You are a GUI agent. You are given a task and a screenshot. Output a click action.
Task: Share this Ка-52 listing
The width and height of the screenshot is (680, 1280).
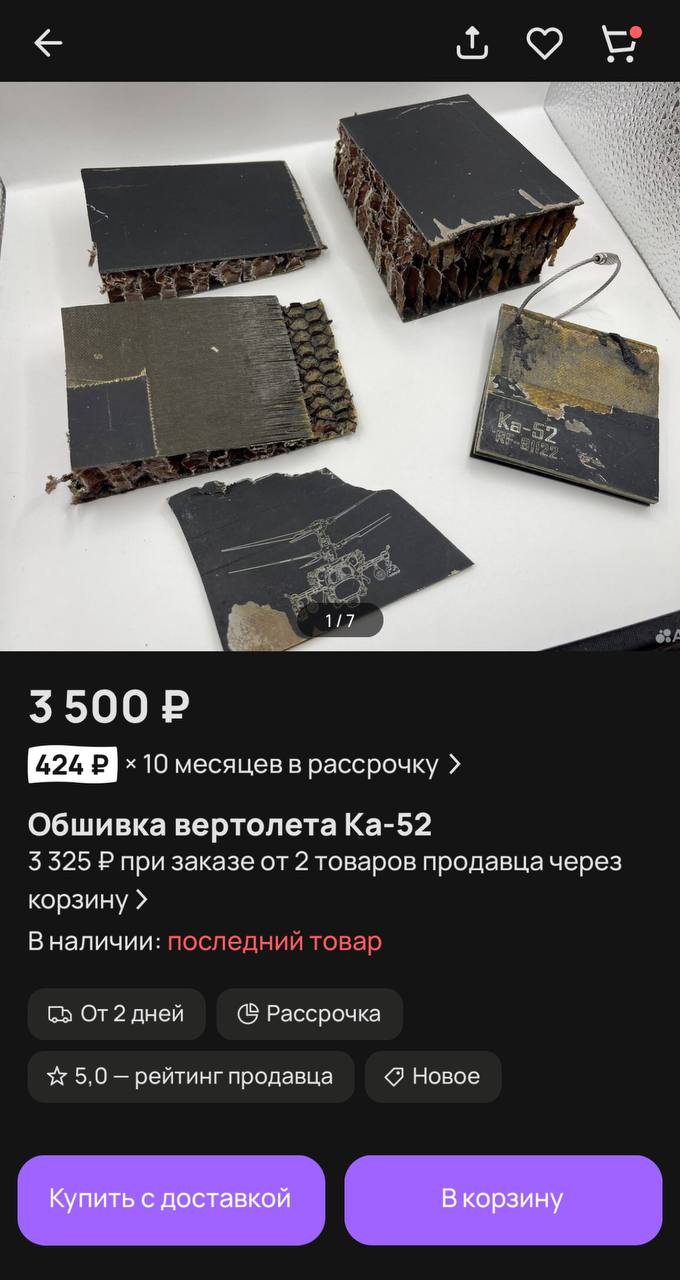click(472, 42)
